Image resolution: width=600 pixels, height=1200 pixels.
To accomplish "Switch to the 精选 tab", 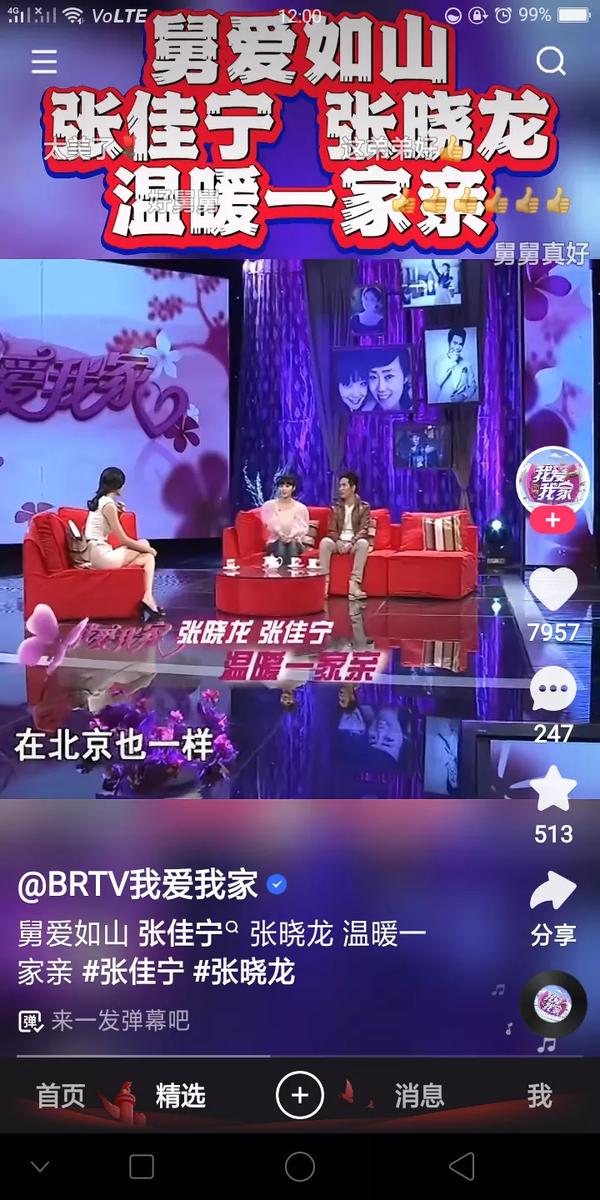I will (180, 1095).
